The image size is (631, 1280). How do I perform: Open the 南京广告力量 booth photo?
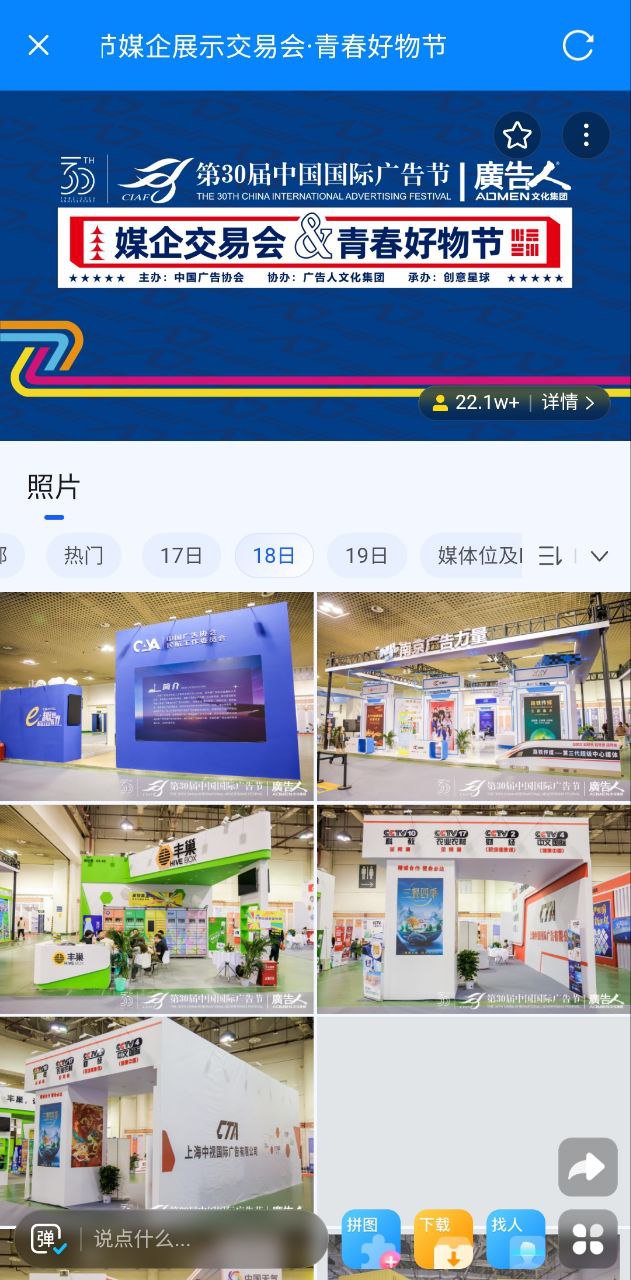pyautogui.click(x=474, y=696)
